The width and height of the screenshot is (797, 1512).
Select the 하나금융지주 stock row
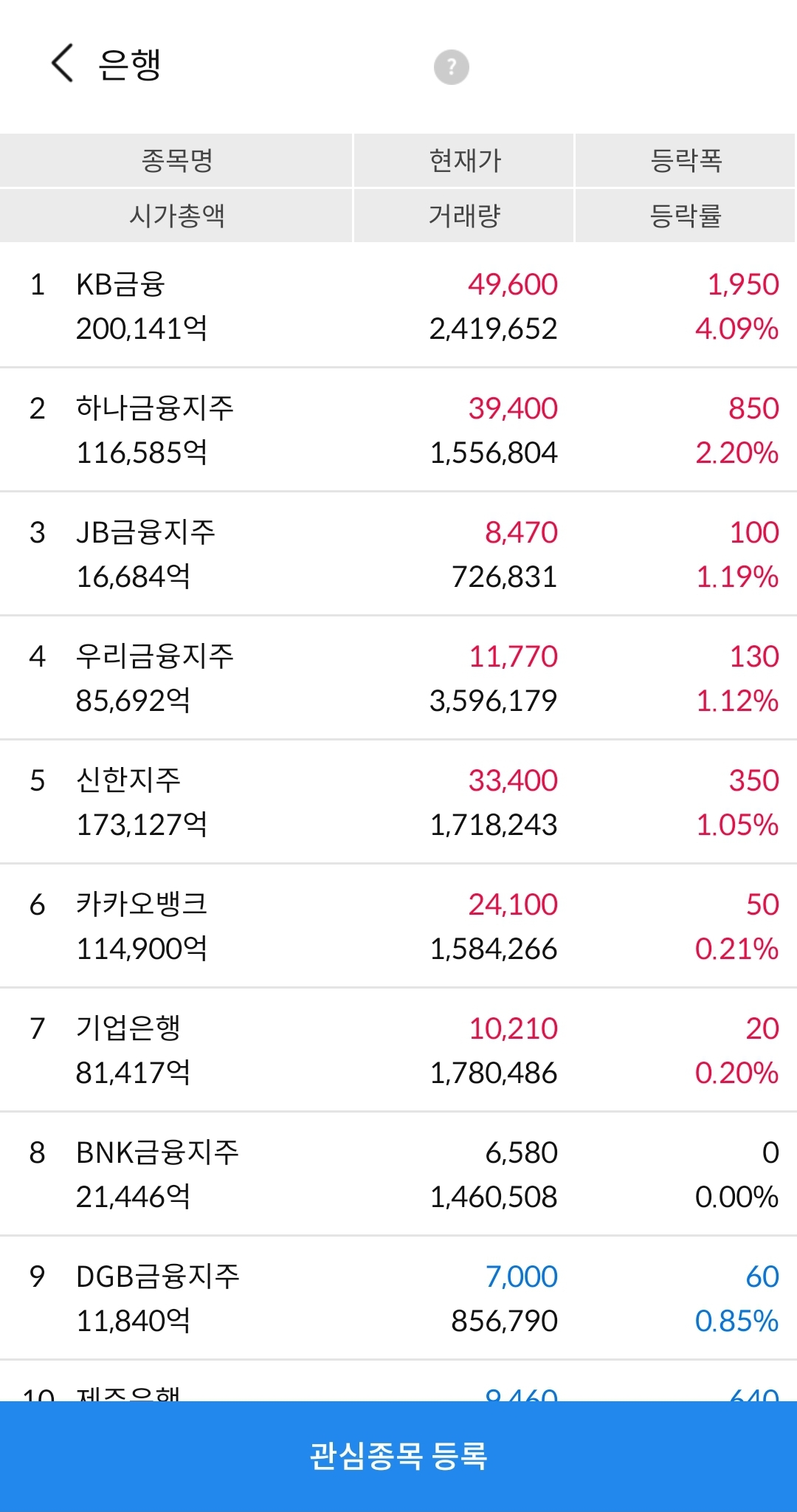point(398,430)
